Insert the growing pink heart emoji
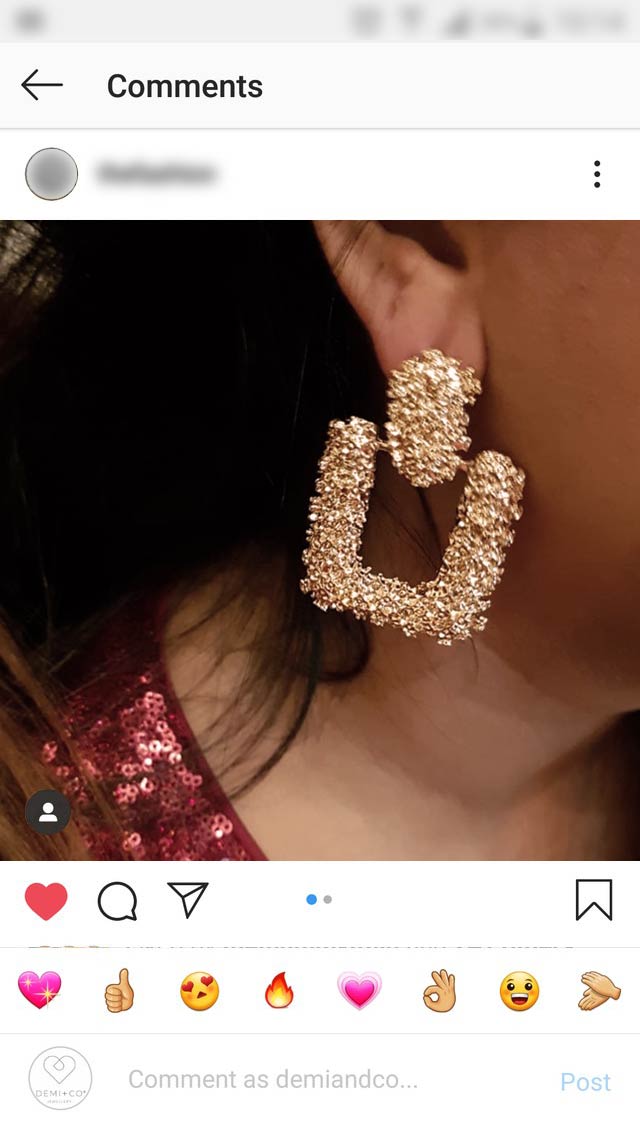Screen dimensions: 640x1121 tap(359, 991)
